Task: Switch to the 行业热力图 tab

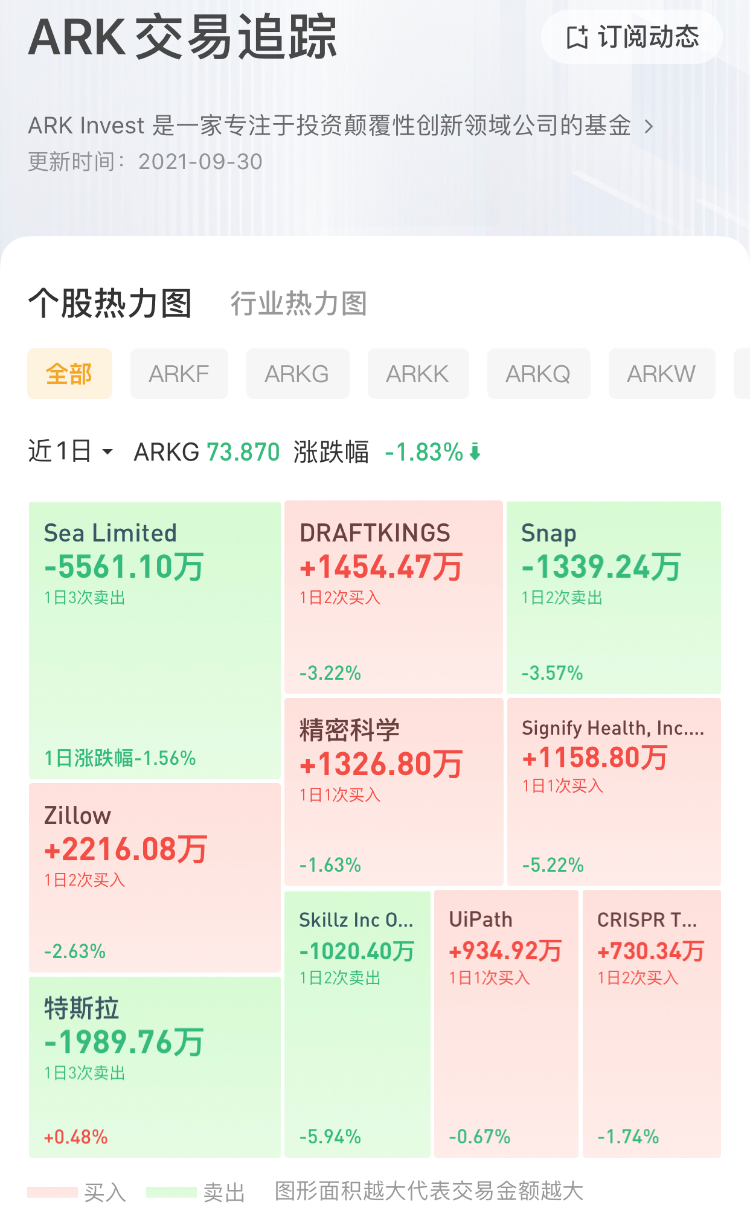Action: pyautogui.click(x=298, y=303)
